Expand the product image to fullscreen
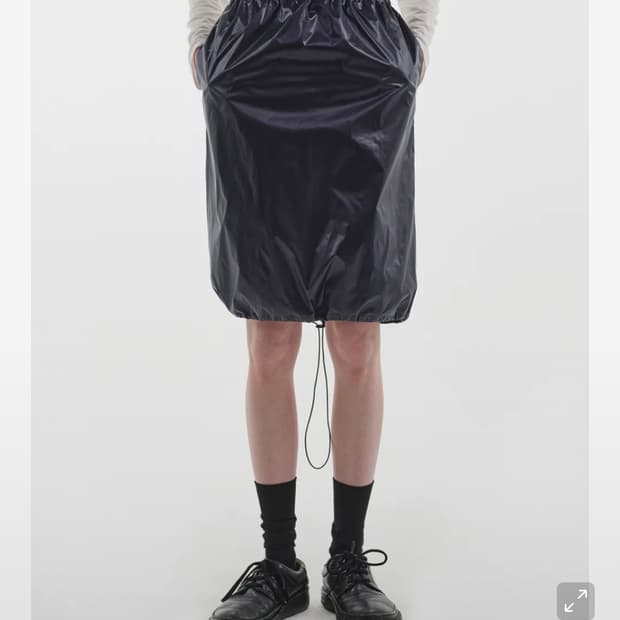620x620 pixels. click(x=575, y=600)
